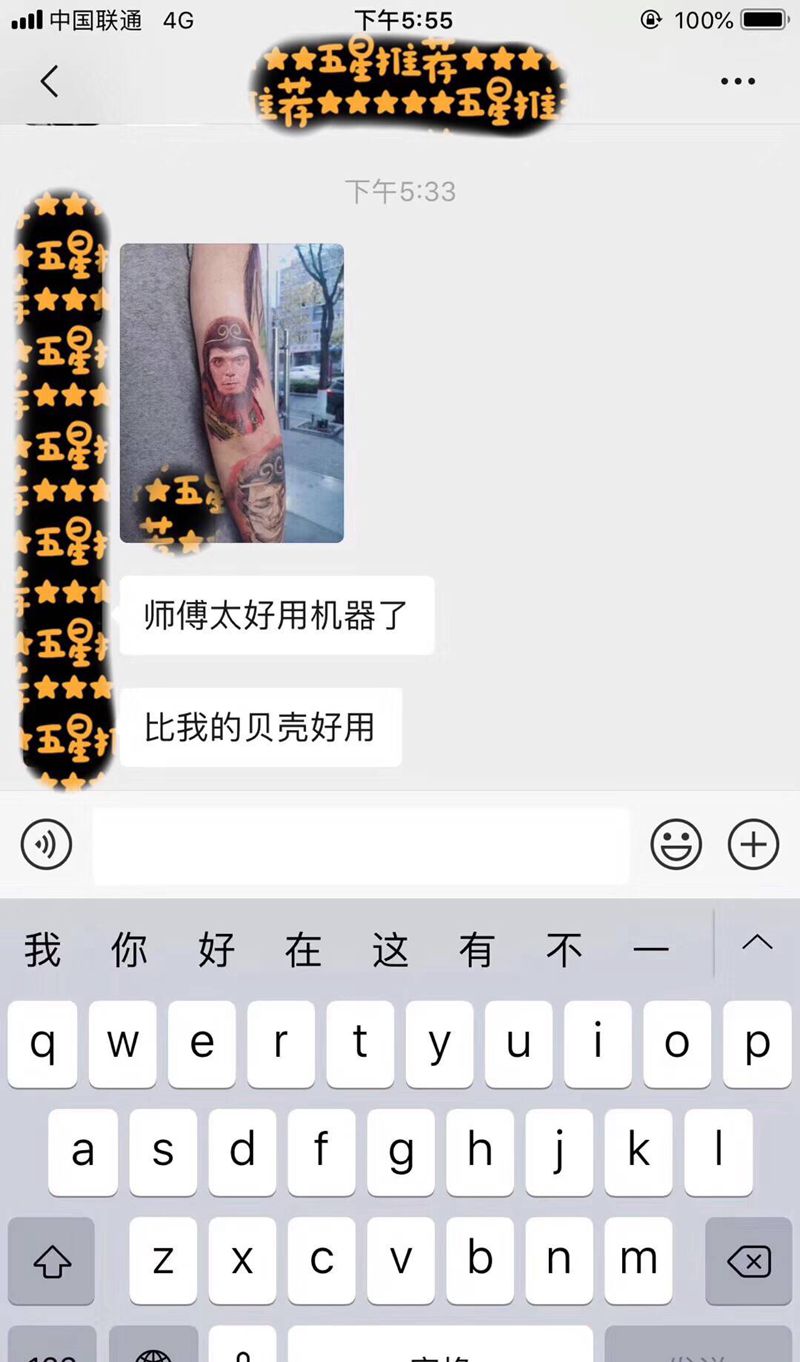Open the chat's three-dot menu
Viewport: 800px width, 1362px height.
[x=738, y=82]
